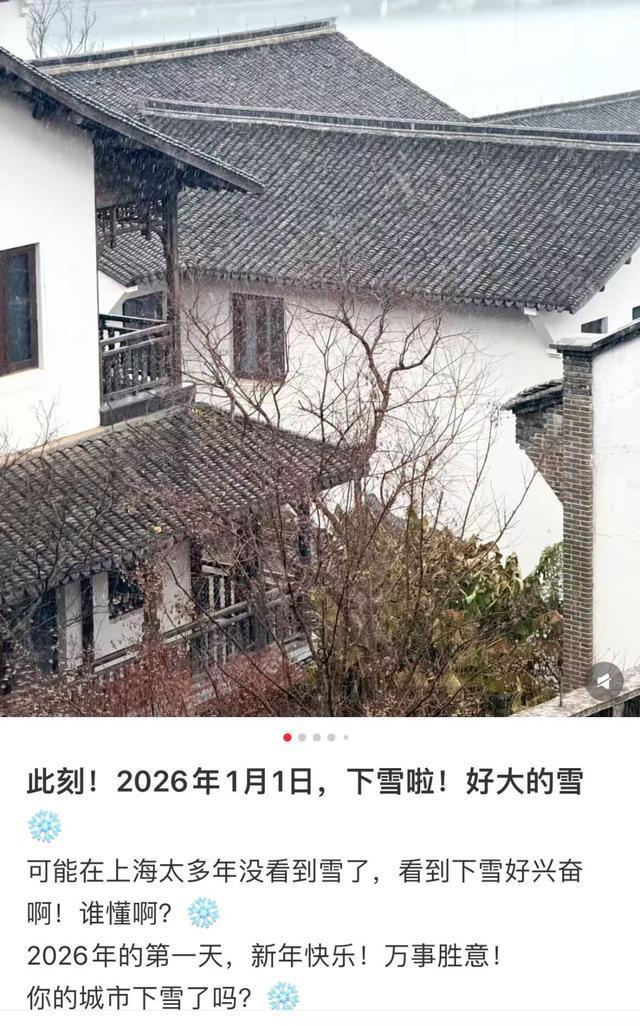
Task: Tap the image page indicator dots
Action: point(316,737)
